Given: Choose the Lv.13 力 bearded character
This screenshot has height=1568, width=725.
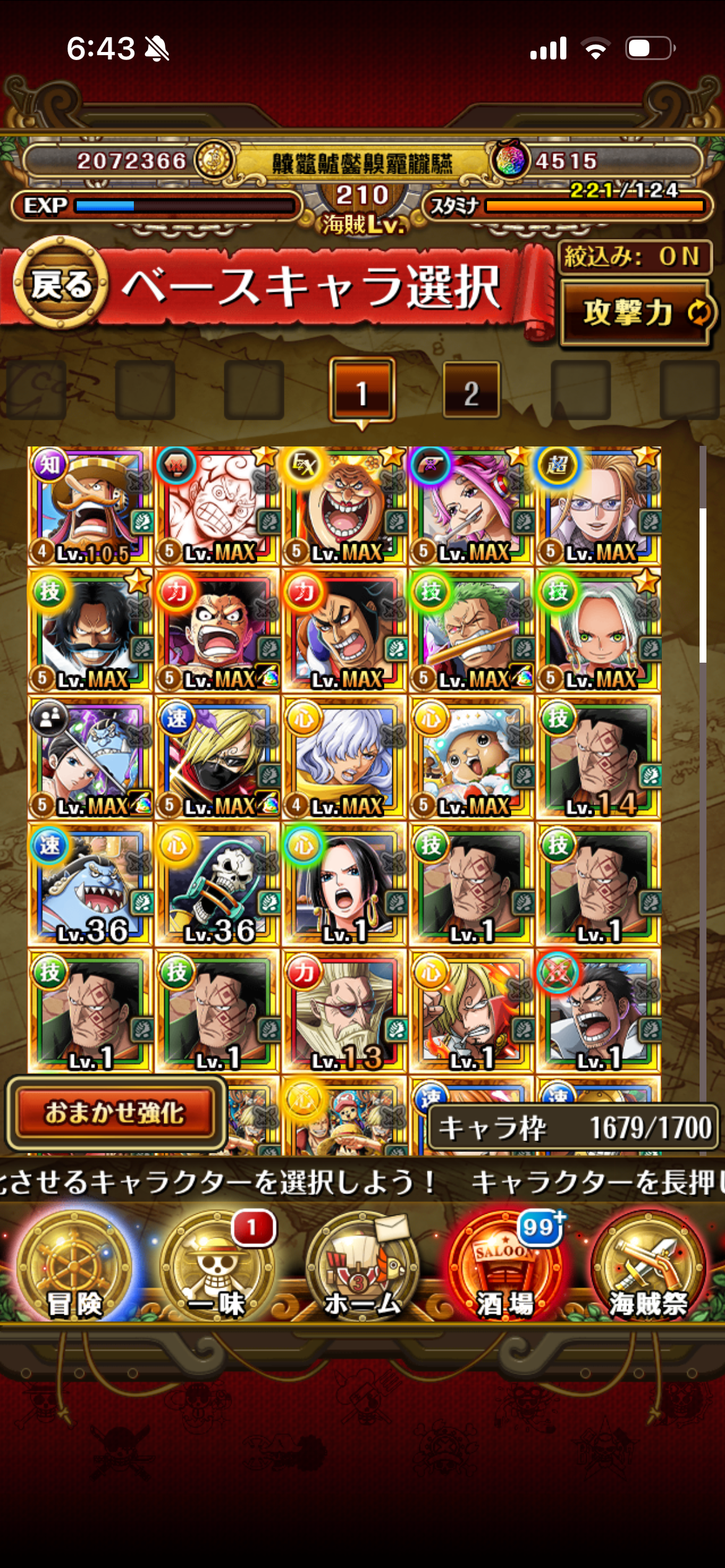Looking at the screenshot, I should (345, 1012).
